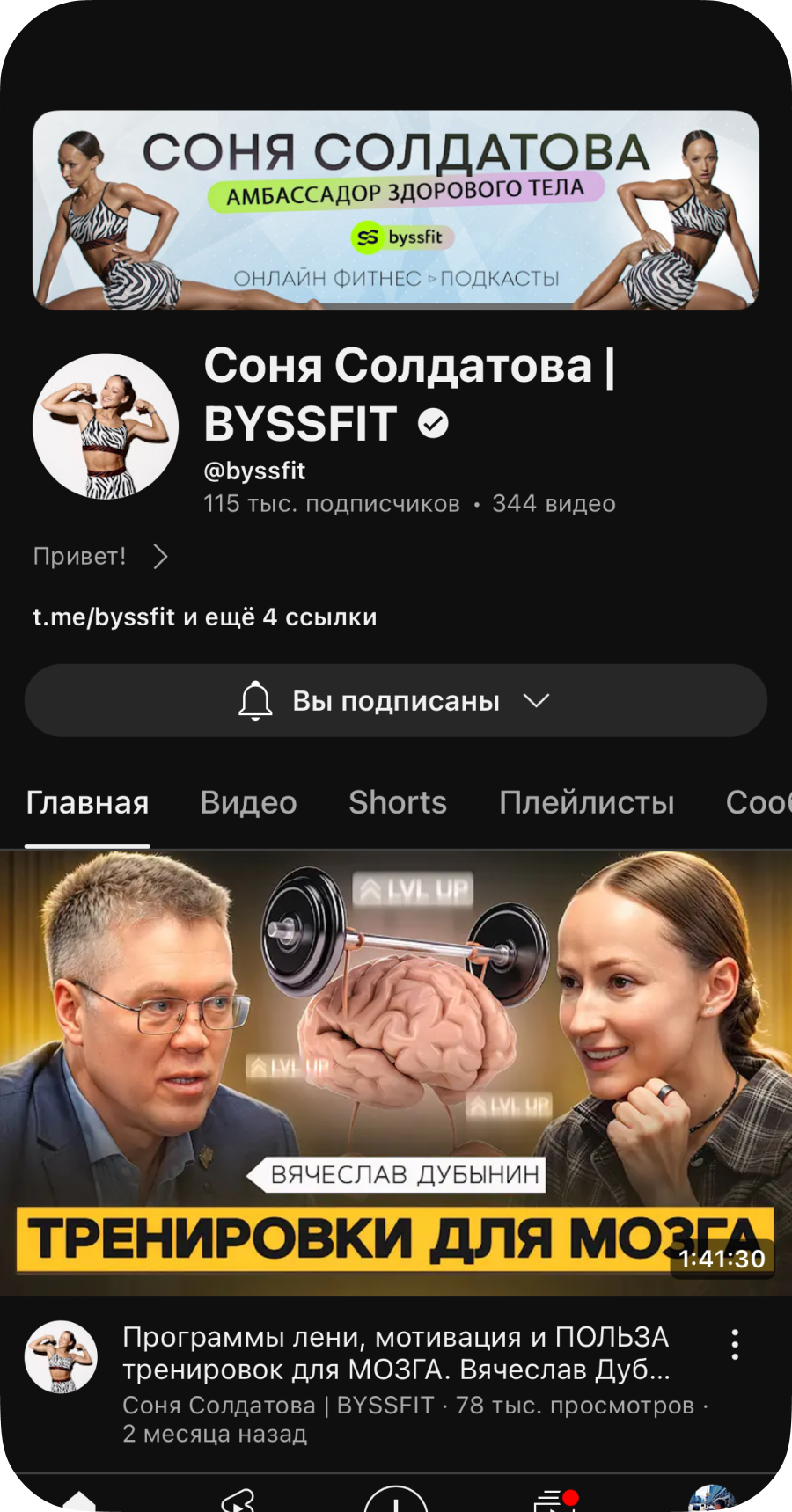Open the overflow menu for the Программы лени video
This screenshot has width=792, height=1512.
735,1345
